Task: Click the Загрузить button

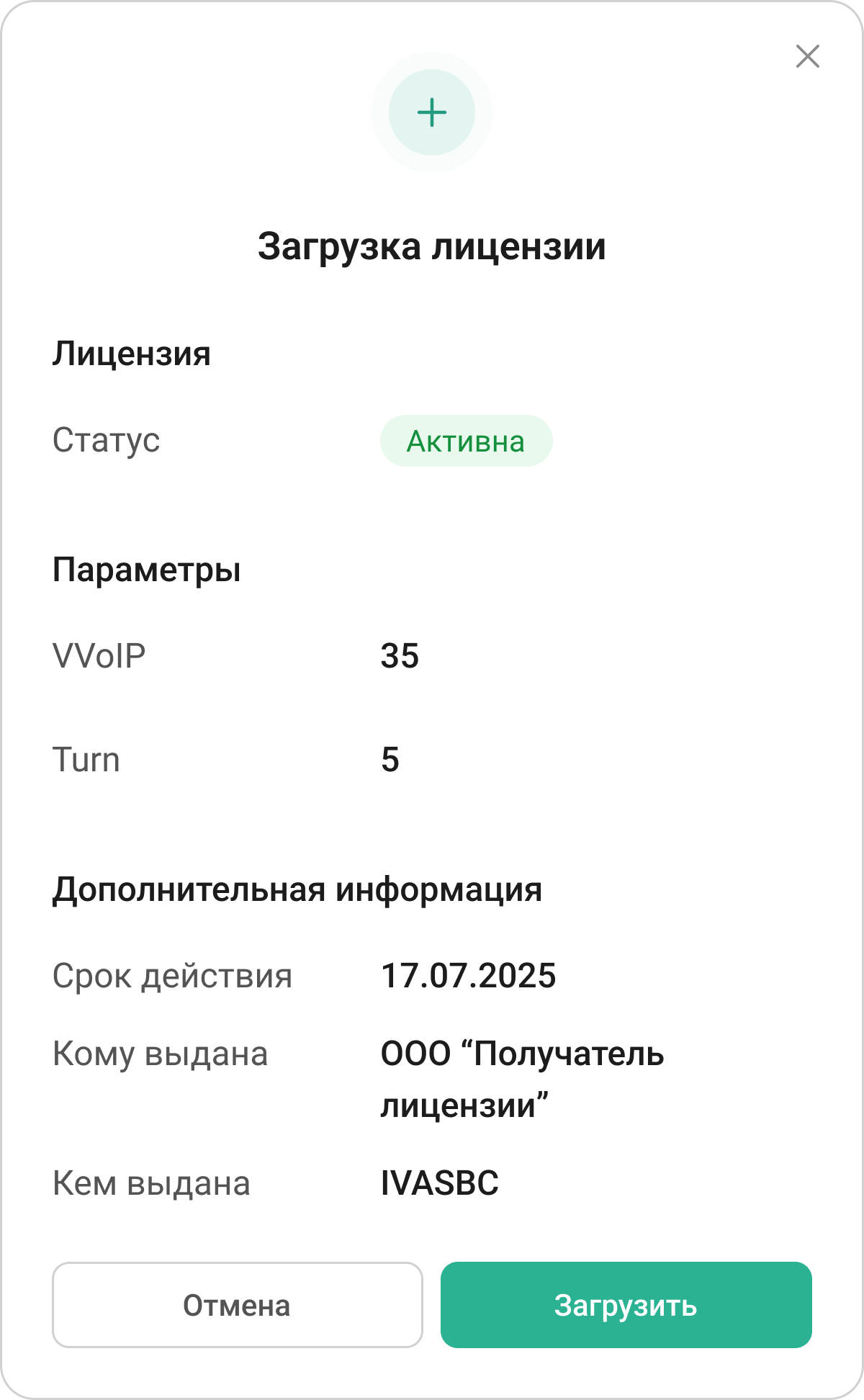Action: click(627, 1305)
